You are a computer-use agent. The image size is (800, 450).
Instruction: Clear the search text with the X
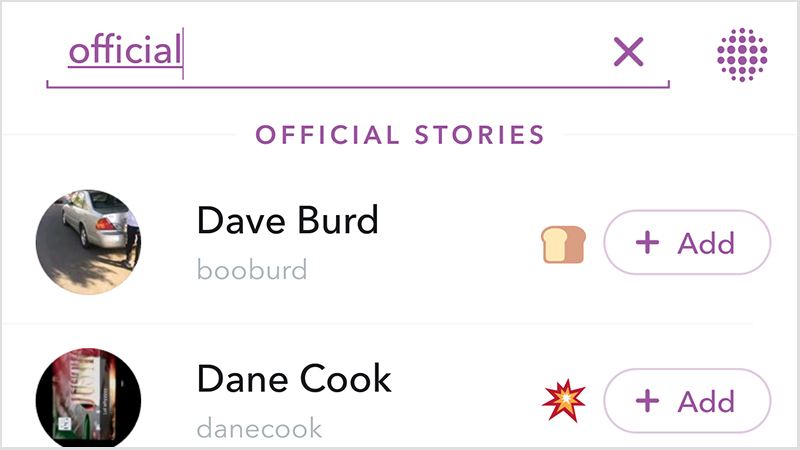628,52
